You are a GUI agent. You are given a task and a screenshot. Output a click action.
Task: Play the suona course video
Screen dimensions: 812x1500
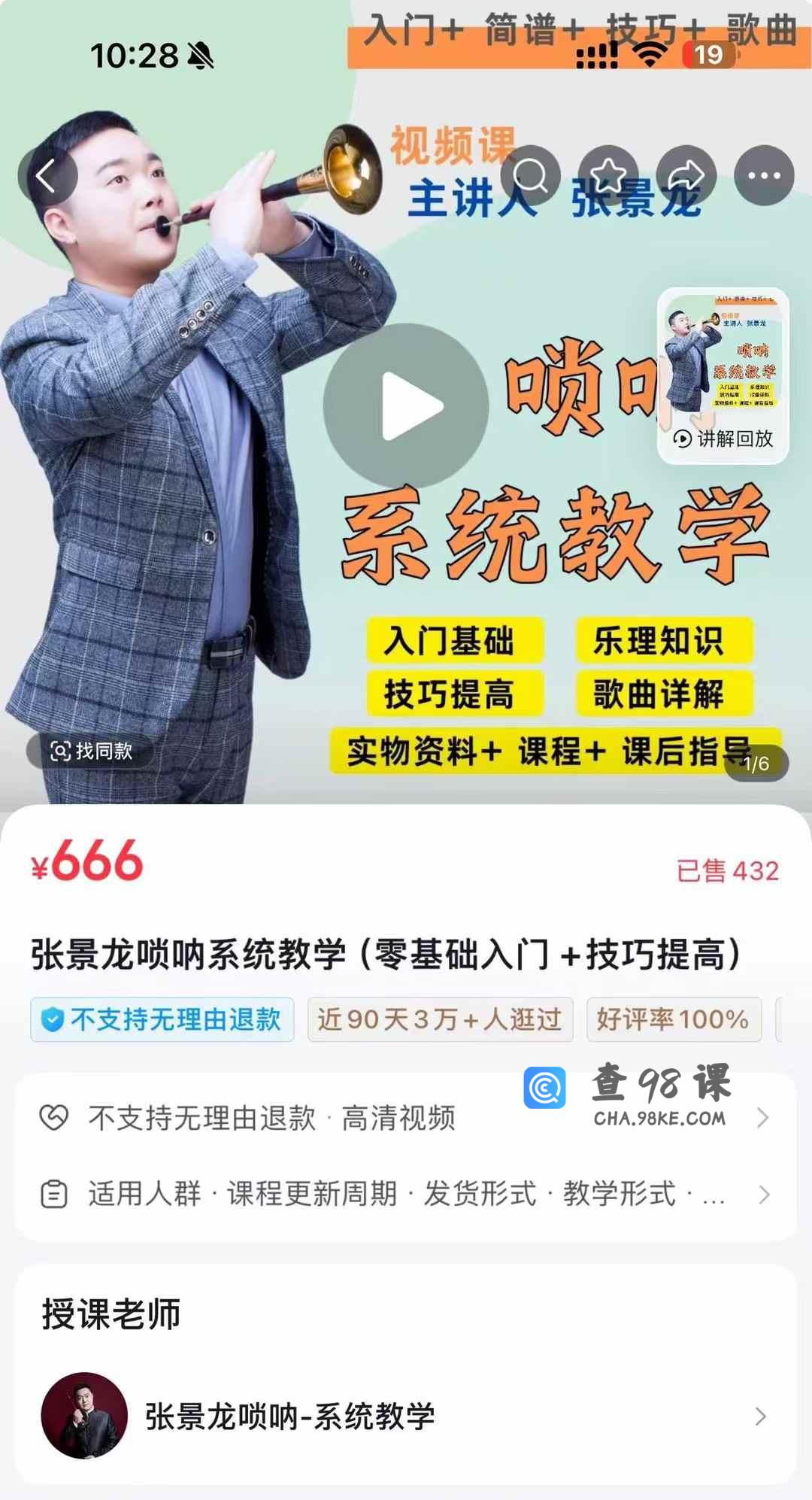point(406,406)
